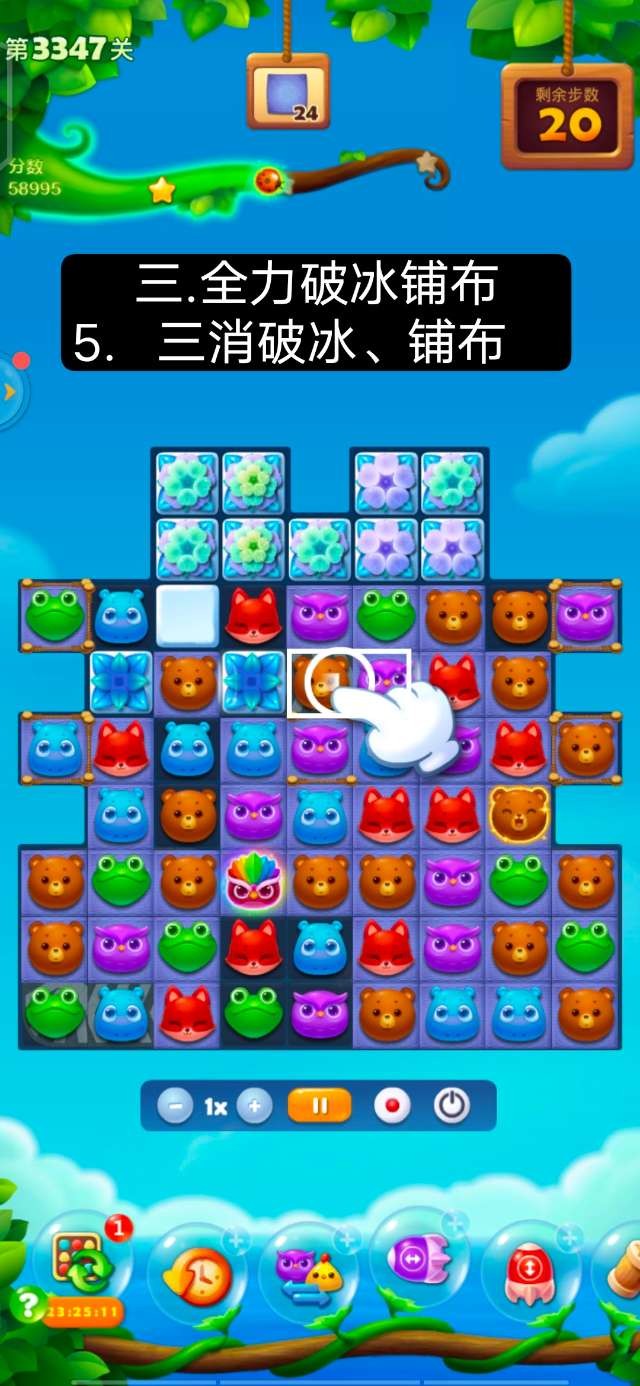Tap the plain ice block tile
640x1386 pixels.
[x=187, y=615]
